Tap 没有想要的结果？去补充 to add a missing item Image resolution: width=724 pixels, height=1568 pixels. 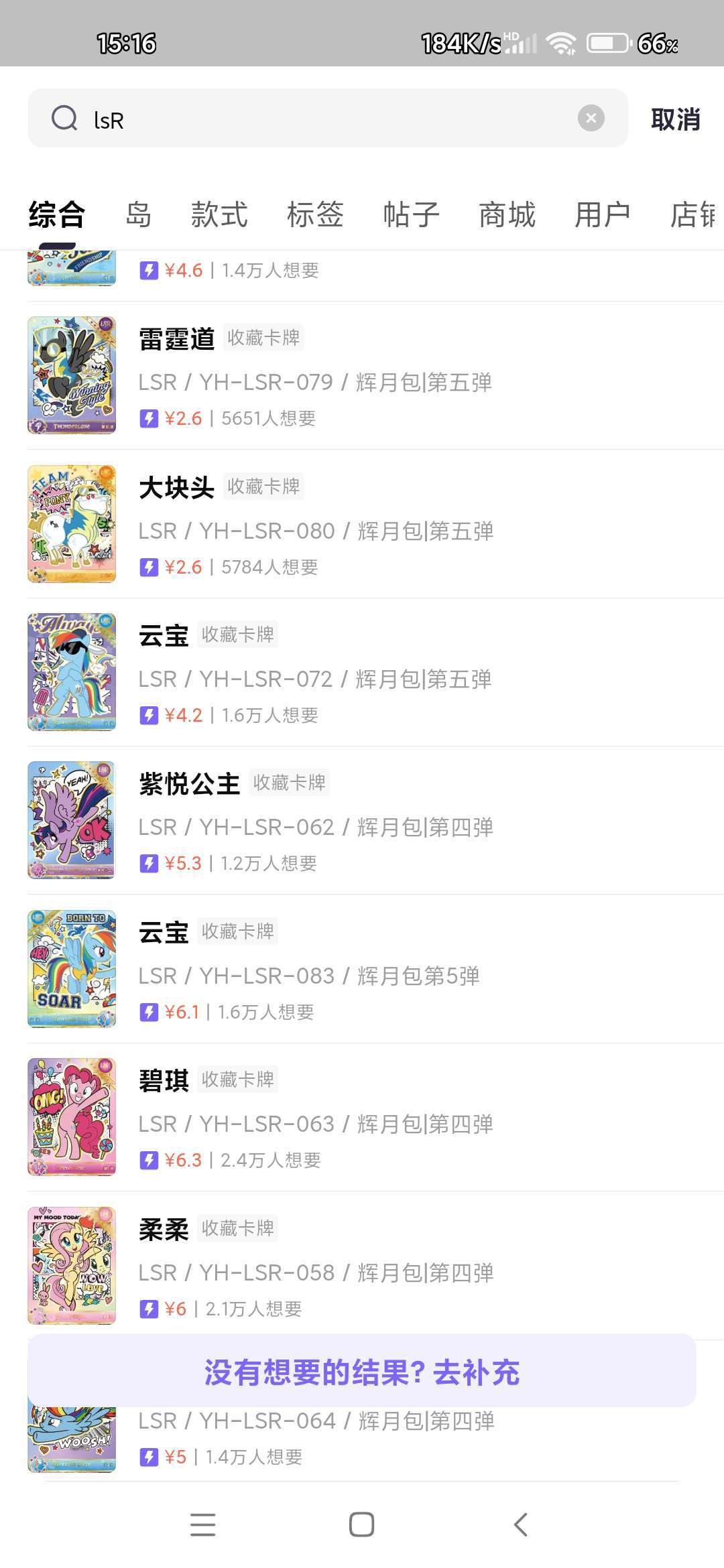[362, 1371]
